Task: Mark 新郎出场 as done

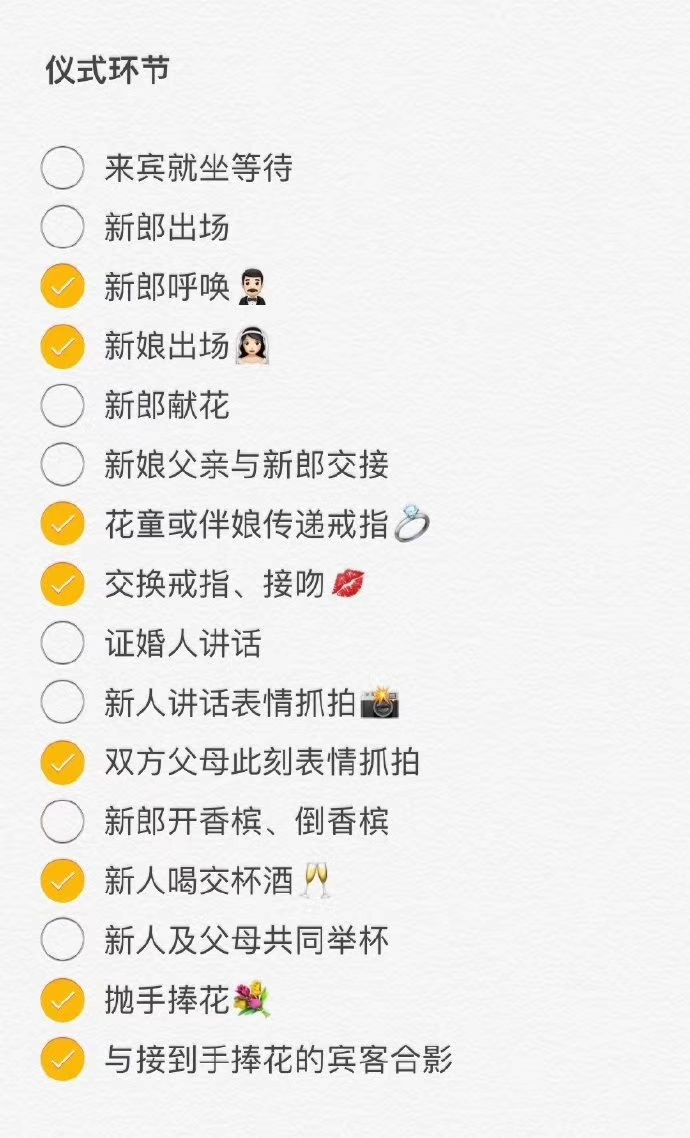Action: point(62,227)
